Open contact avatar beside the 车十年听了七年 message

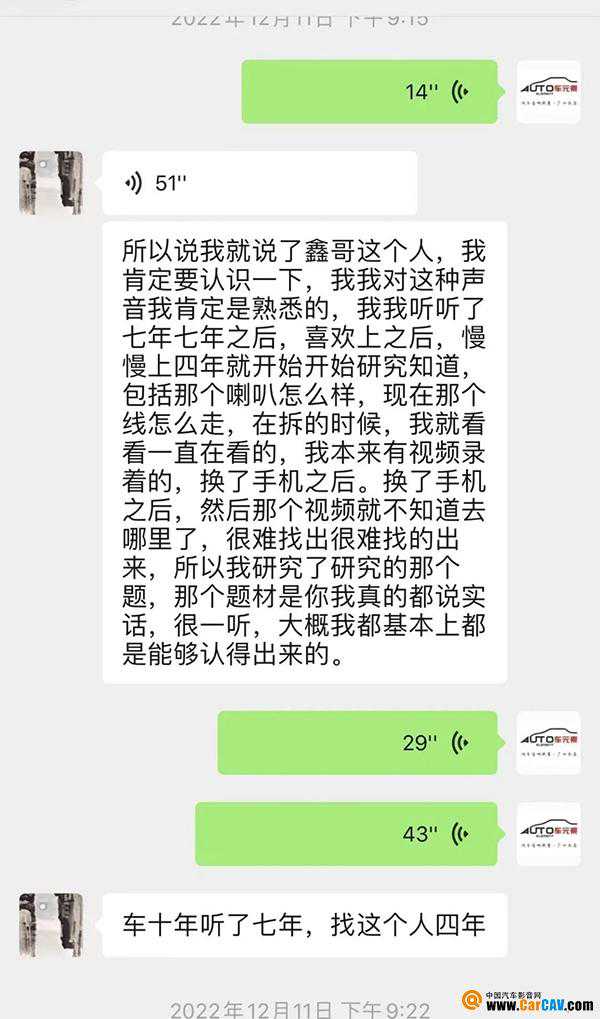point(51,924)
